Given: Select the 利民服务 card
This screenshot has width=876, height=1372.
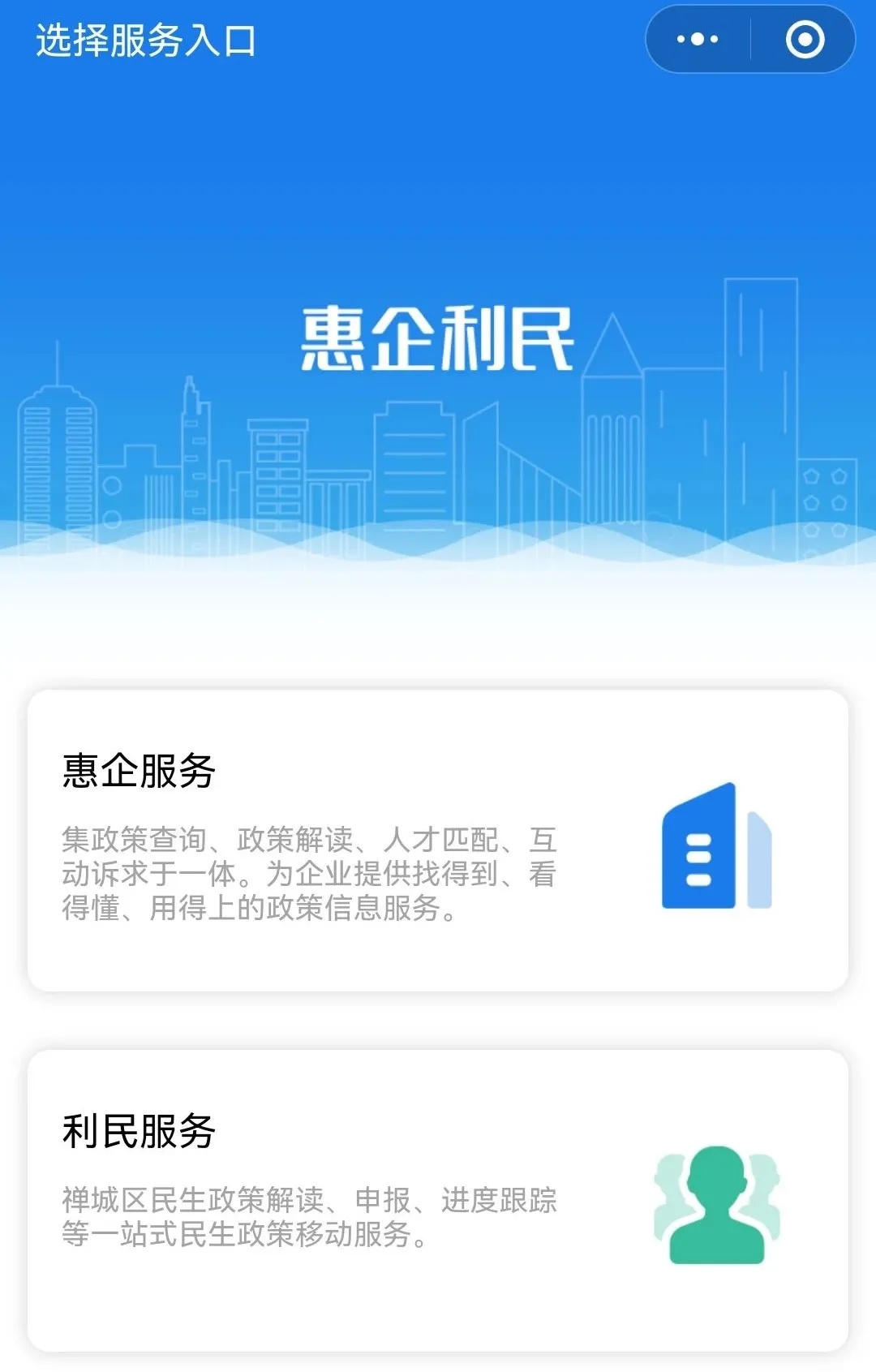Looking at the screenshot, I should [438, 1199].
